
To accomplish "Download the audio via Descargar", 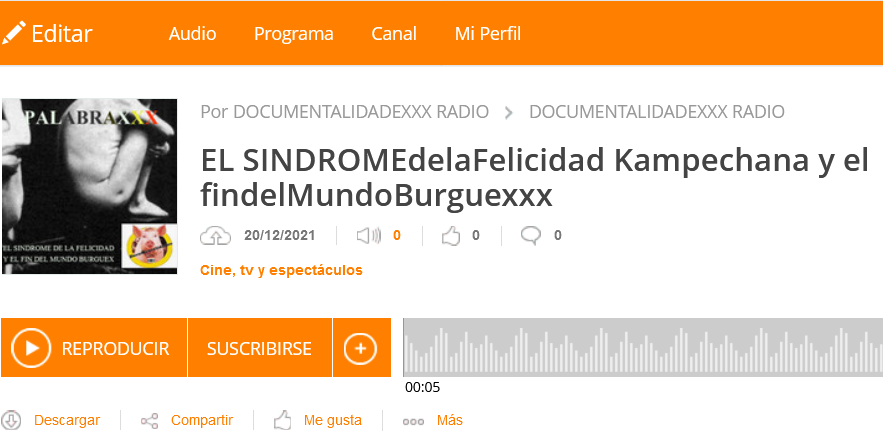I will click(x=66, y=421).
